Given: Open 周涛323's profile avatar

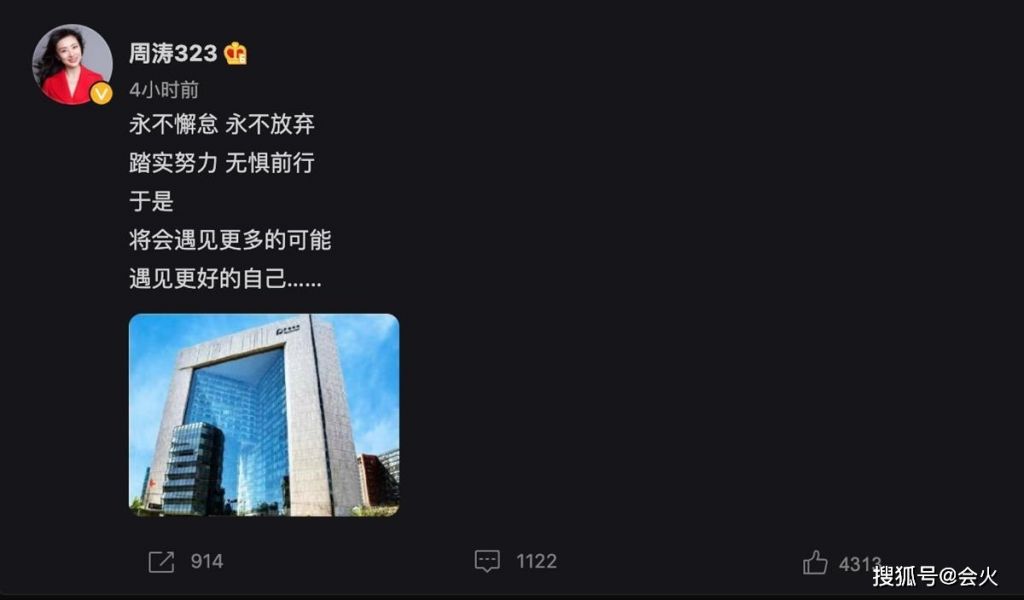Looking at the screenshot, I should coord(72,64).
